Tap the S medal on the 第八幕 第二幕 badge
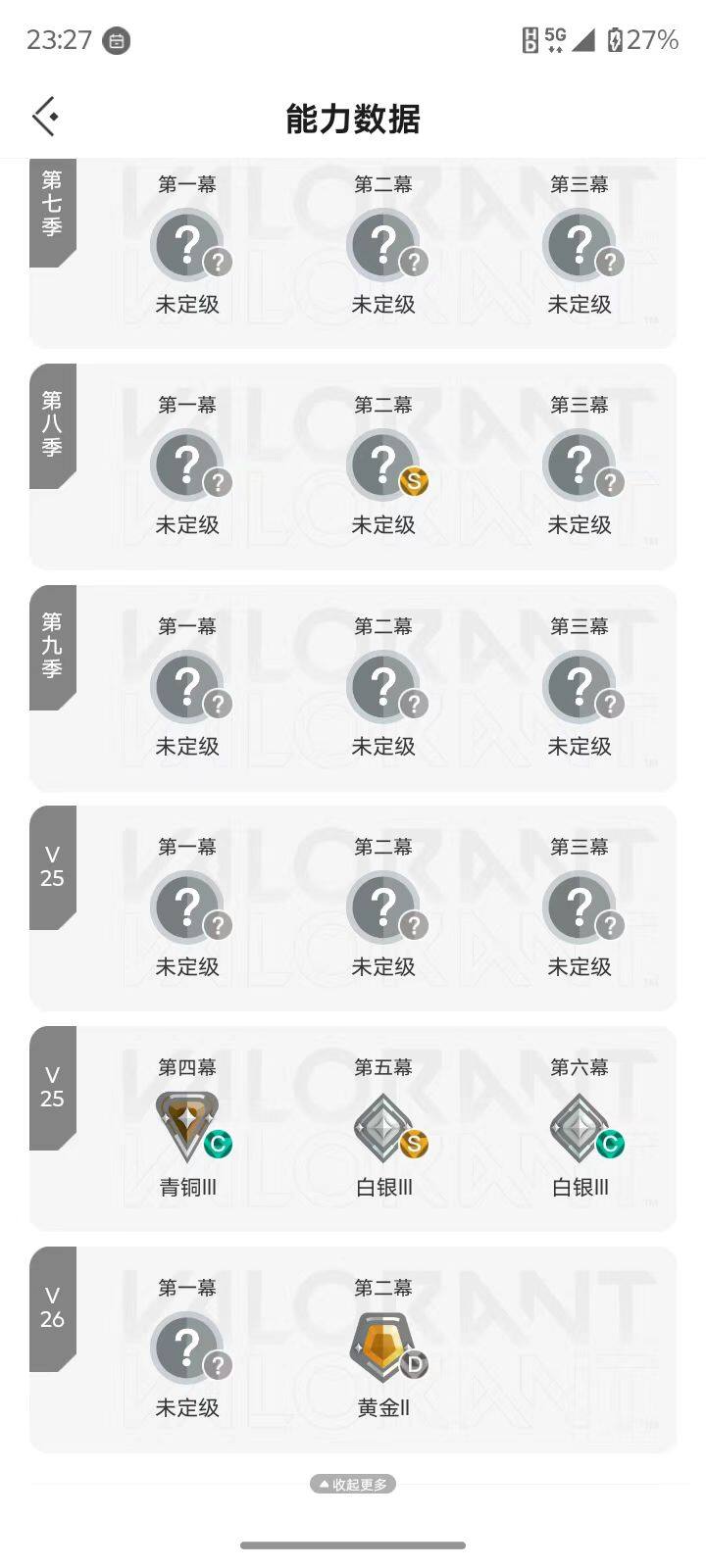706x1568 pixels. 412,482
